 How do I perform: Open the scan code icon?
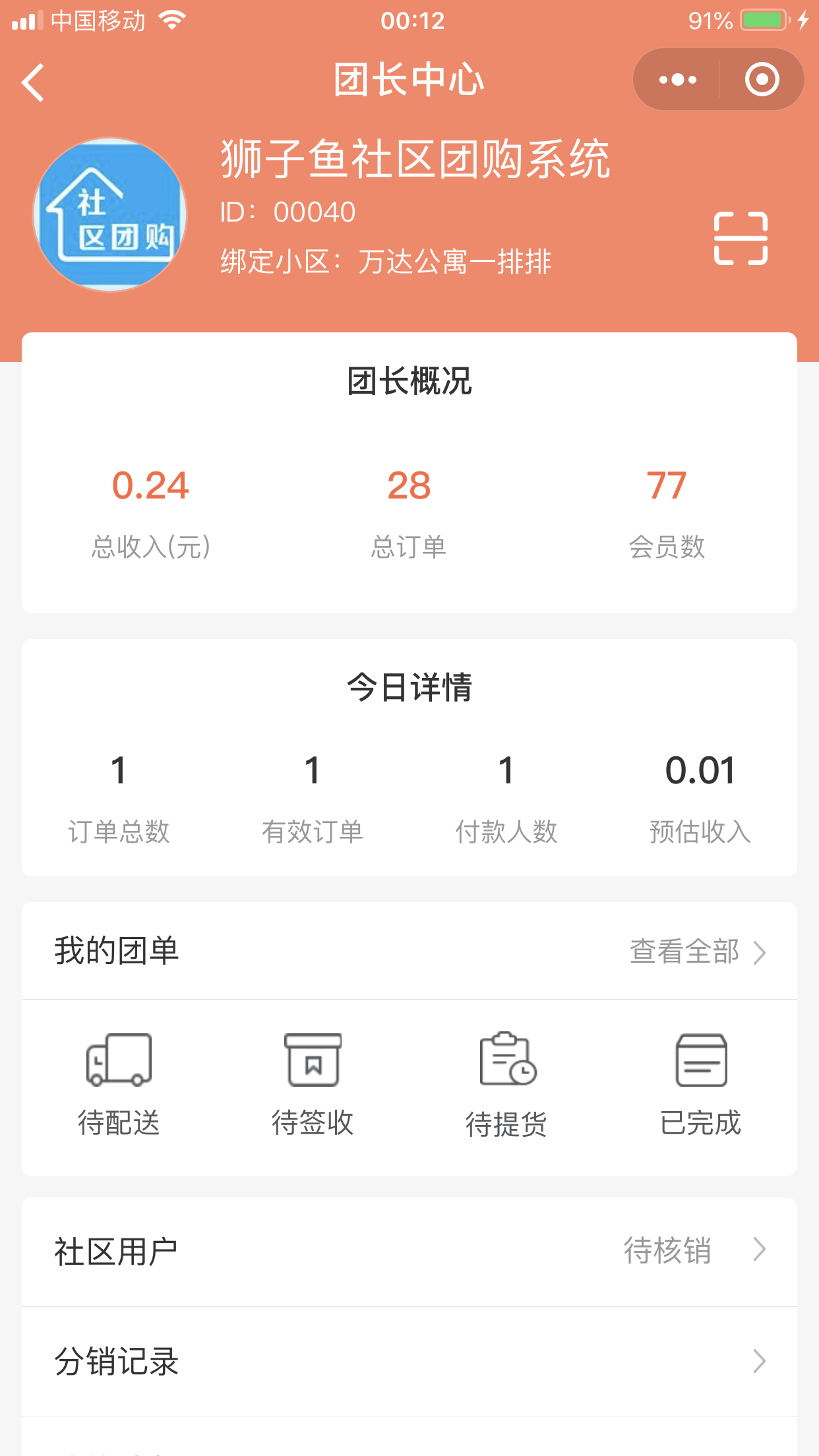pyautogui.click(x=741, y=238)
